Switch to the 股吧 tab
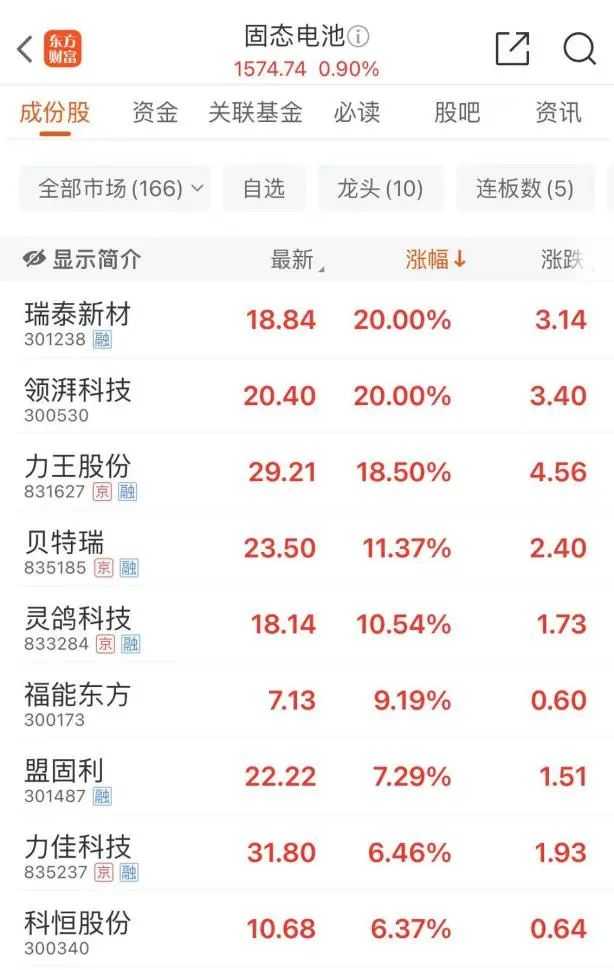This screenshot has height=970, width=614. 457,112
